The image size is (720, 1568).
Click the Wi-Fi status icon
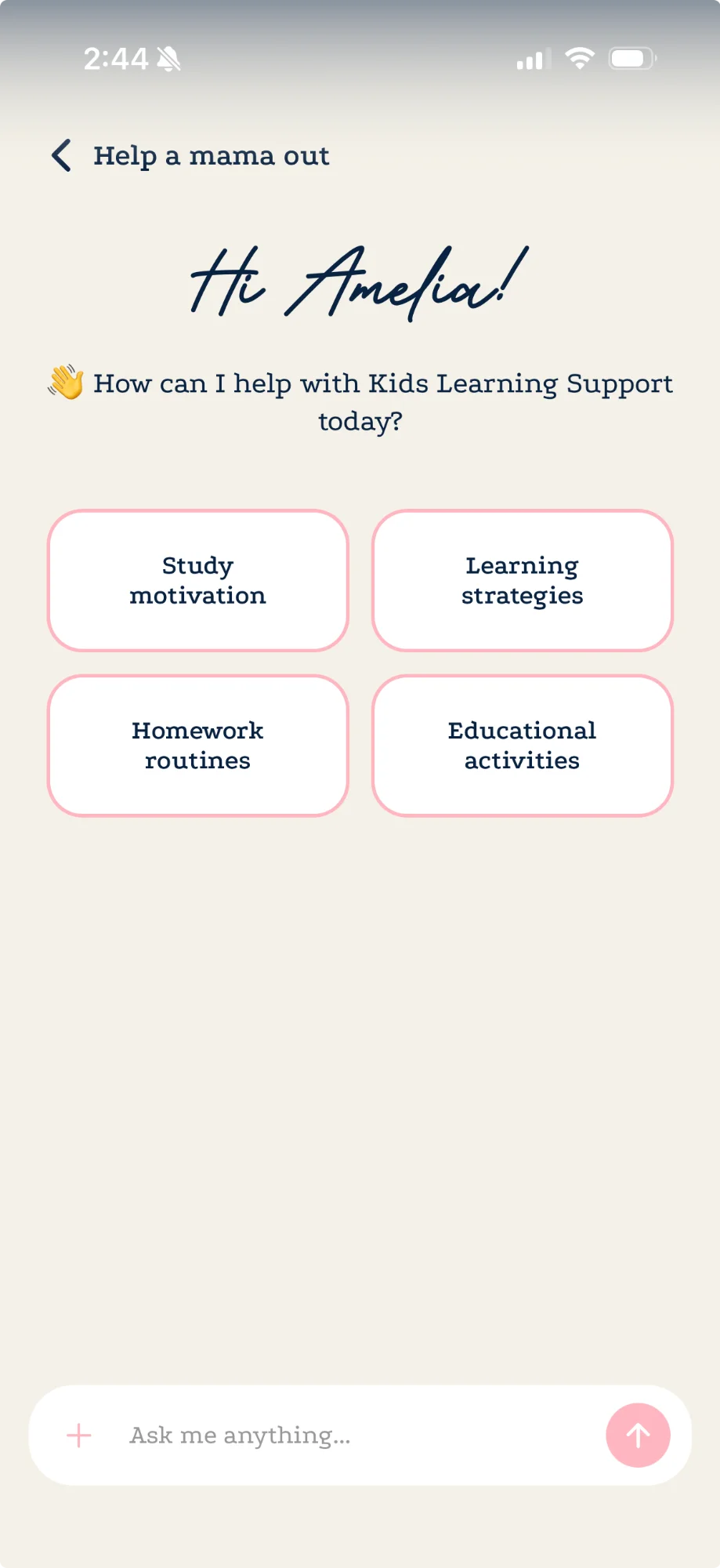[x=580, y=59]
